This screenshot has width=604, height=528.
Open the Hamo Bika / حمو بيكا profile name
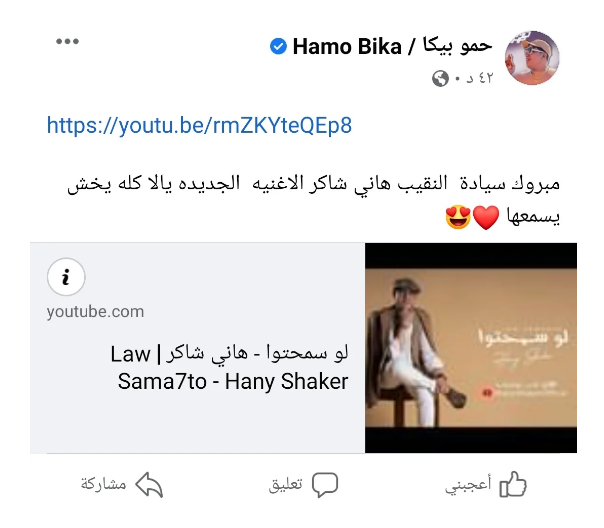(392, 46)
